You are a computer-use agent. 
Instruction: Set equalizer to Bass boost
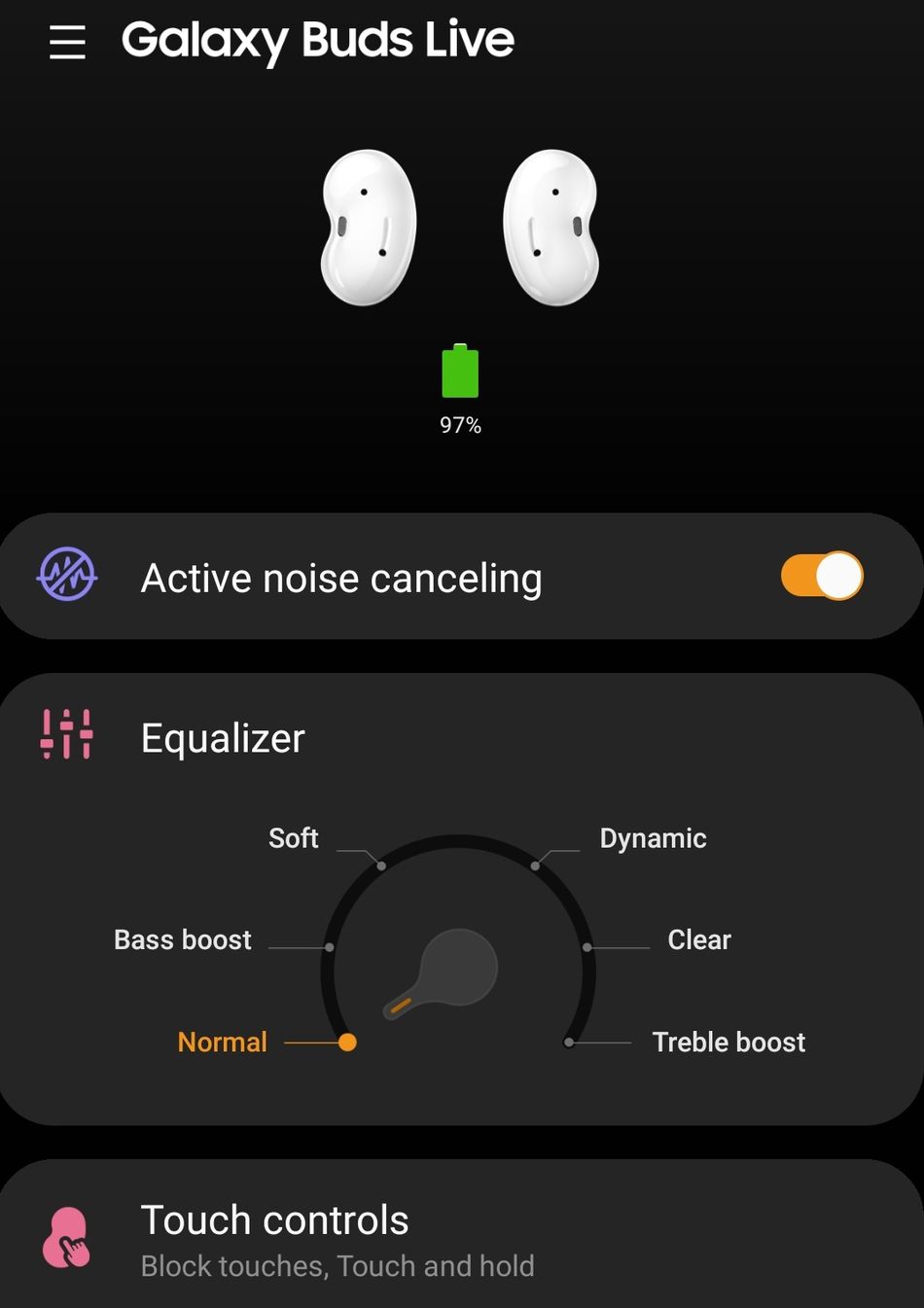183,940
